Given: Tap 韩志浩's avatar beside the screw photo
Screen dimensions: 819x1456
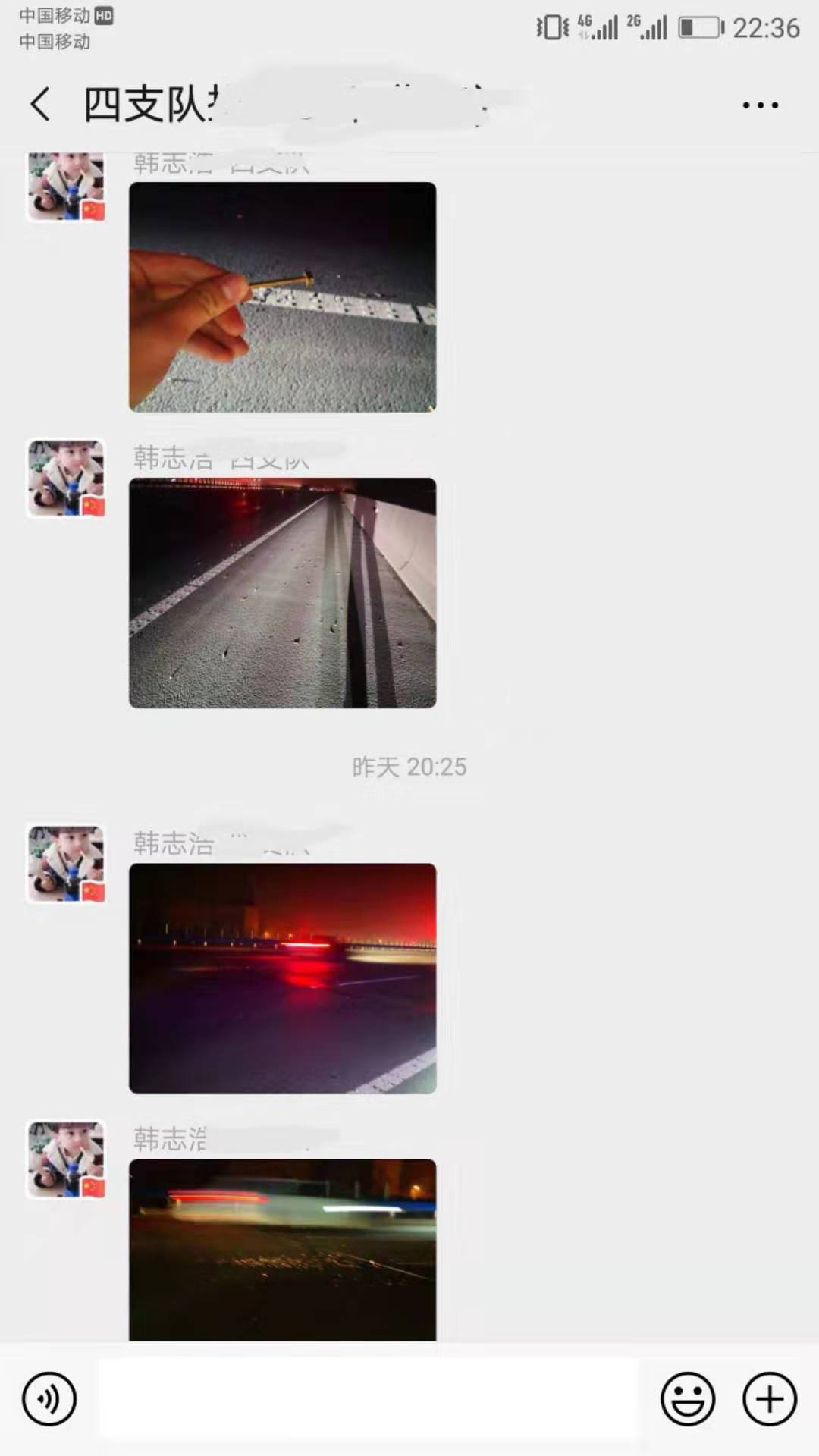Looking at the screenshot, I should click(x=66, y=187).
